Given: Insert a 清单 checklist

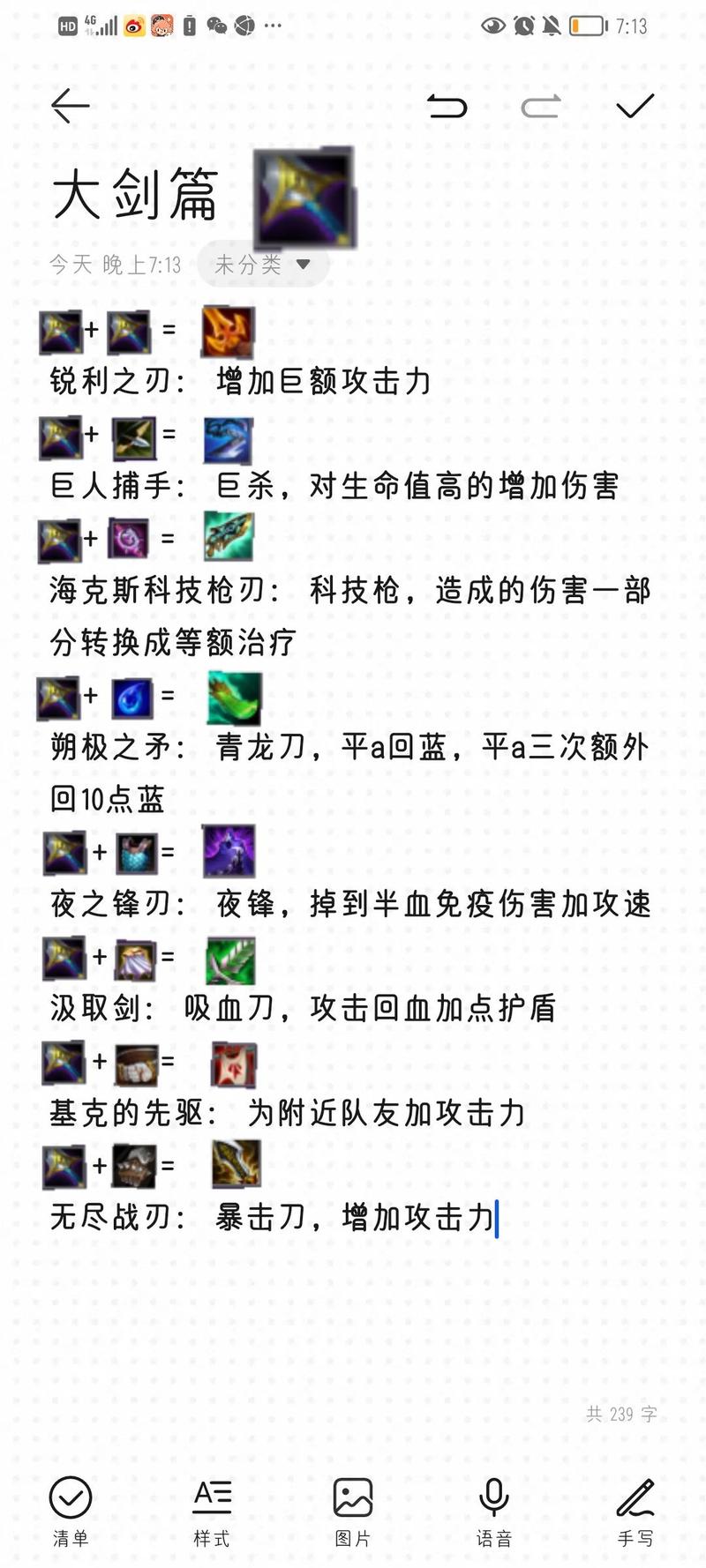Looking at the screenshot, I should tap(71, 1510).
